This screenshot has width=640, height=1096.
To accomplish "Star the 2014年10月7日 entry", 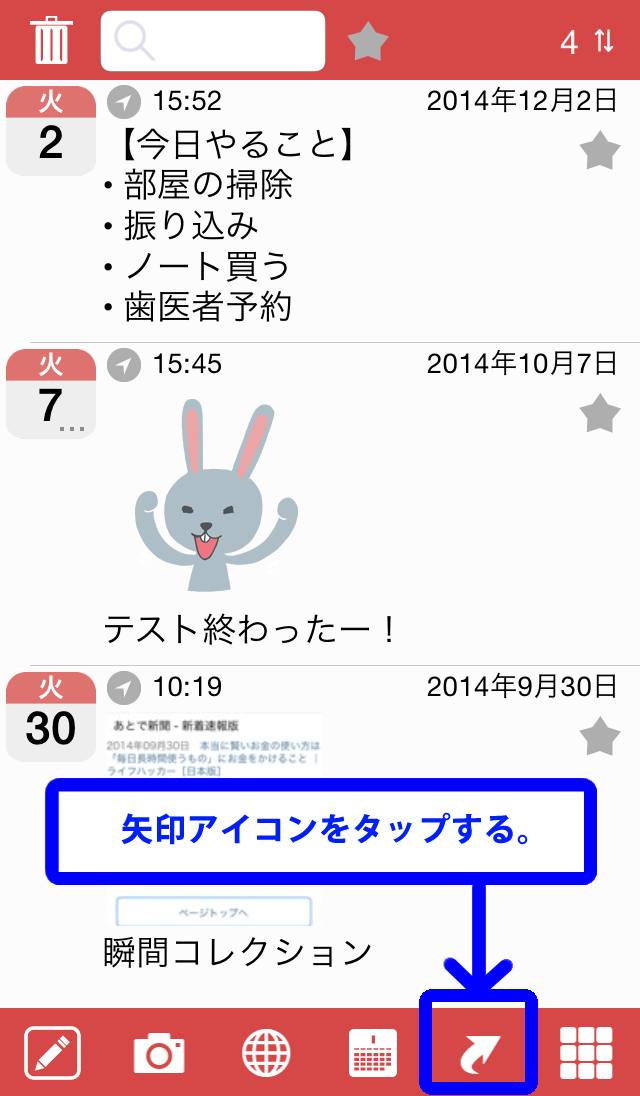I will pyautogui.click(x=600, y=413).
